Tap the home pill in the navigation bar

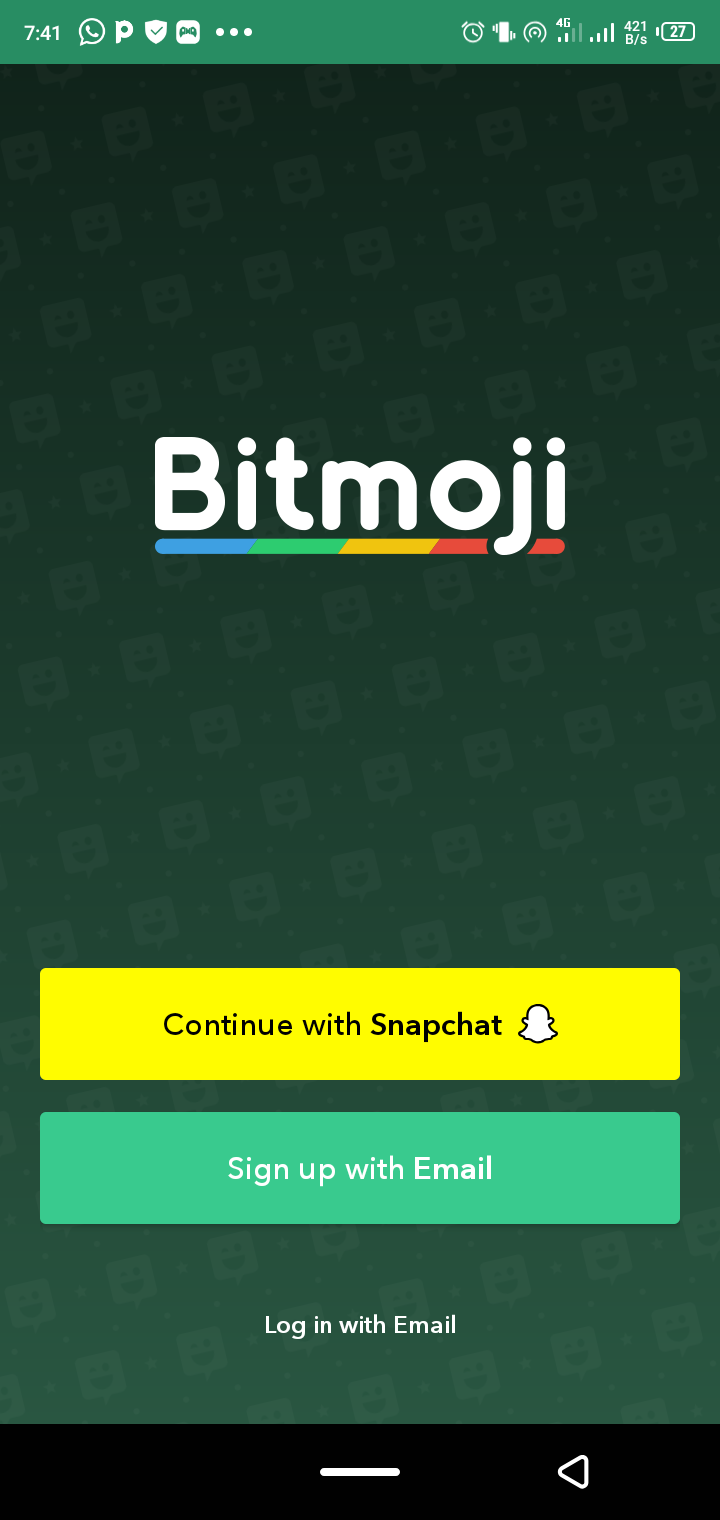tap(360, 1471)
